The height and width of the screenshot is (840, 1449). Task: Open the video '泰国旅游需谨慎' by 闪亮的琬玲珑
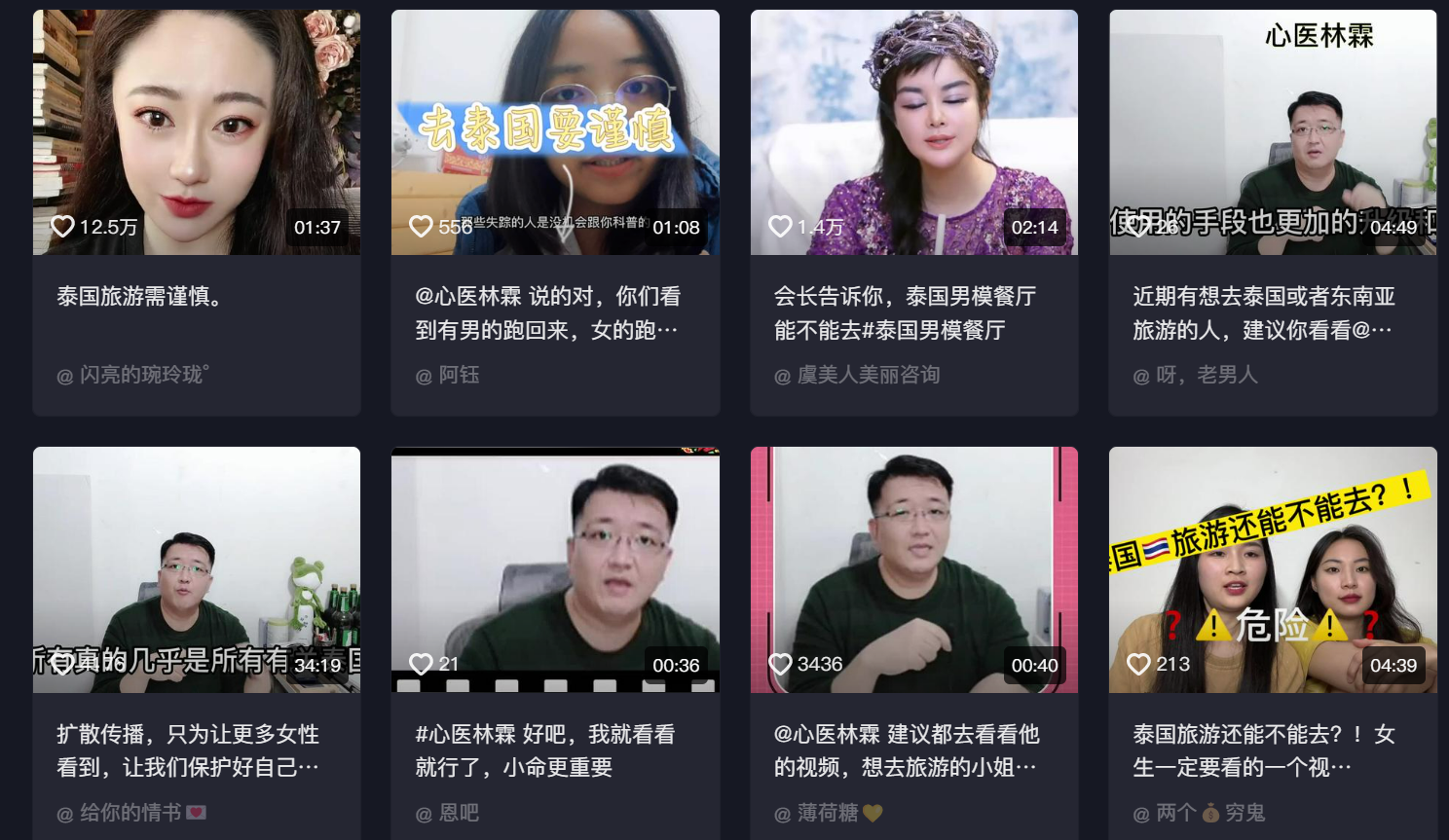click(x=197, y=131)
